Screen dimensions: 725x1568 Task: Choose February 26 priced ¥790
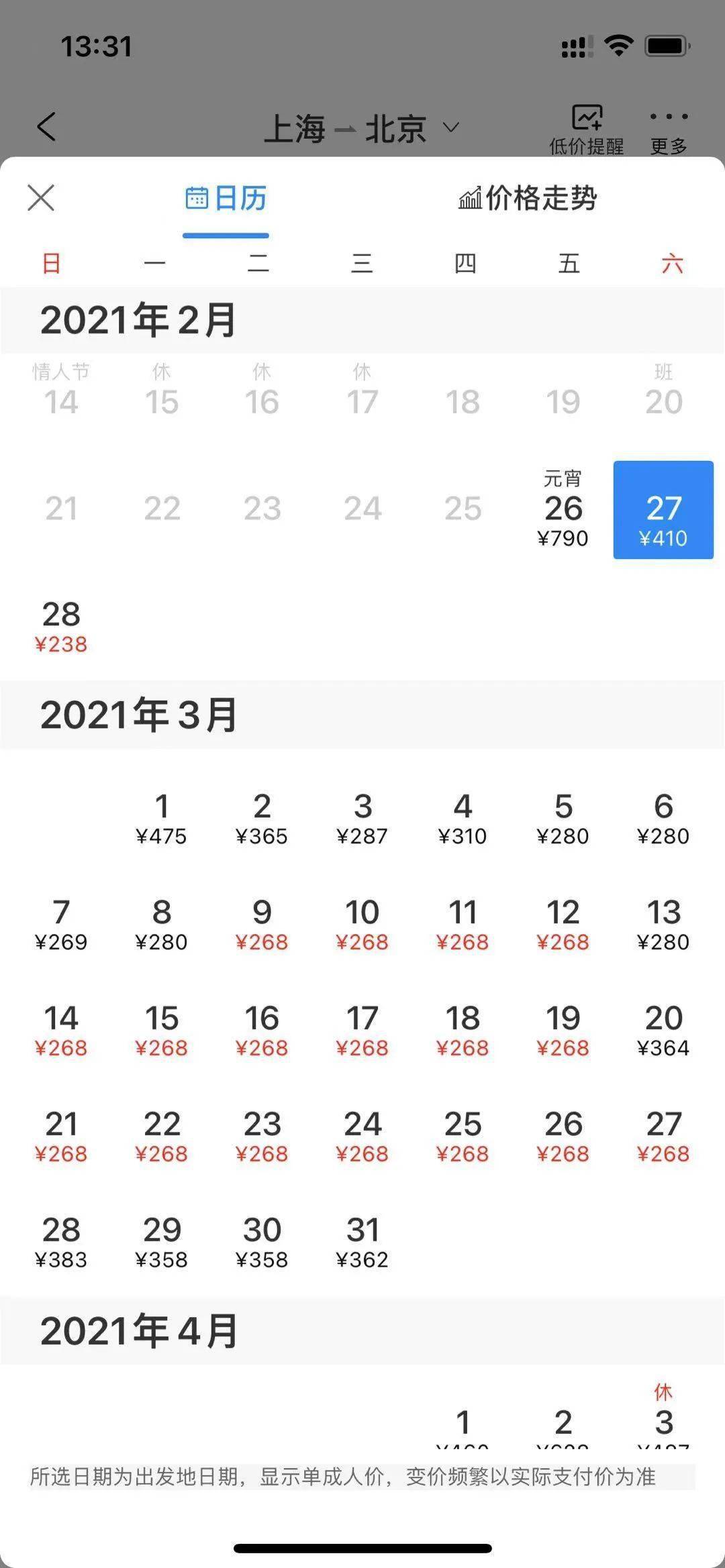pos(563,510)
